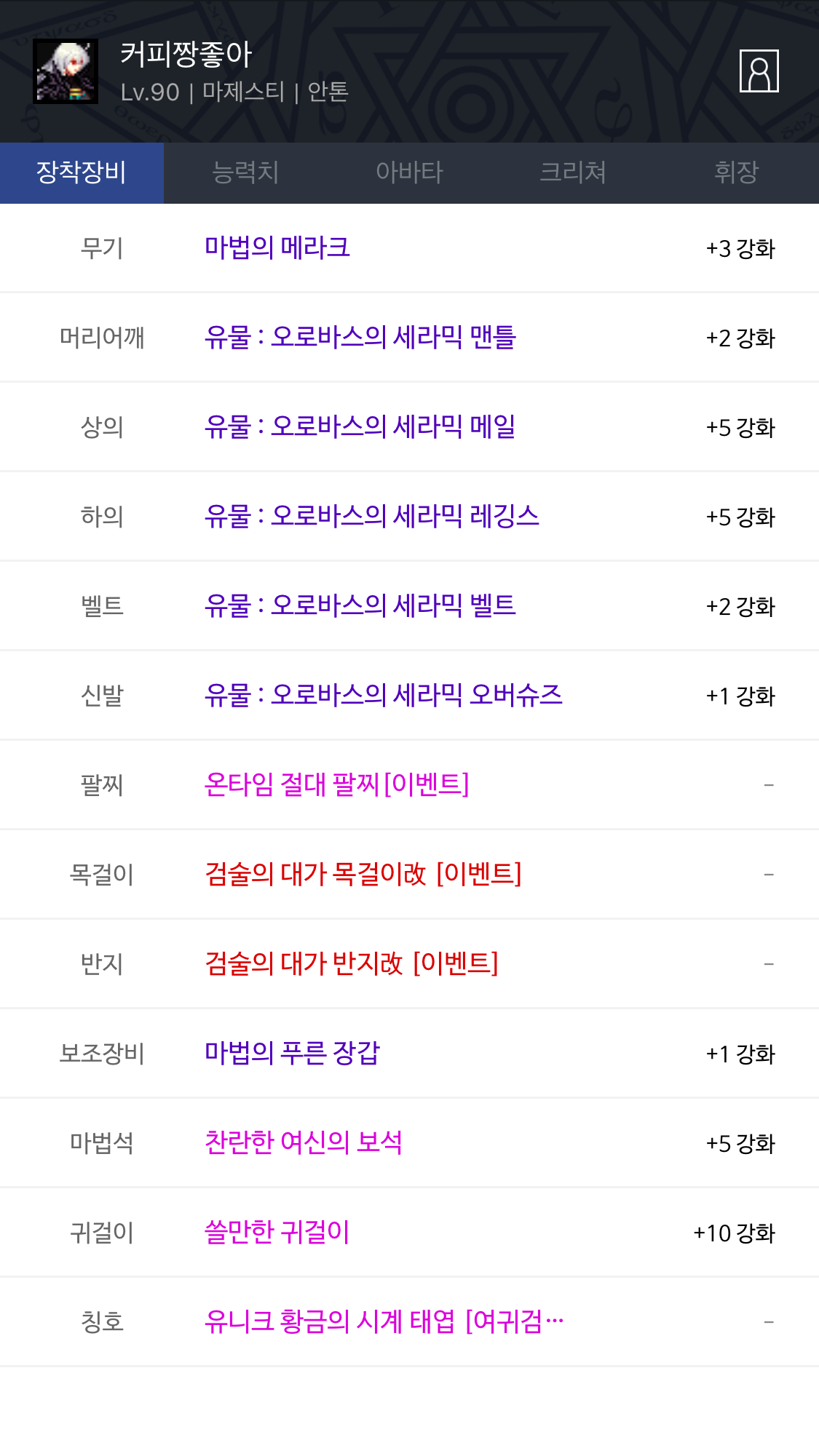Open title 유니크 황금의 시계 태엽
The image size is (819, 1456).
384,1321
